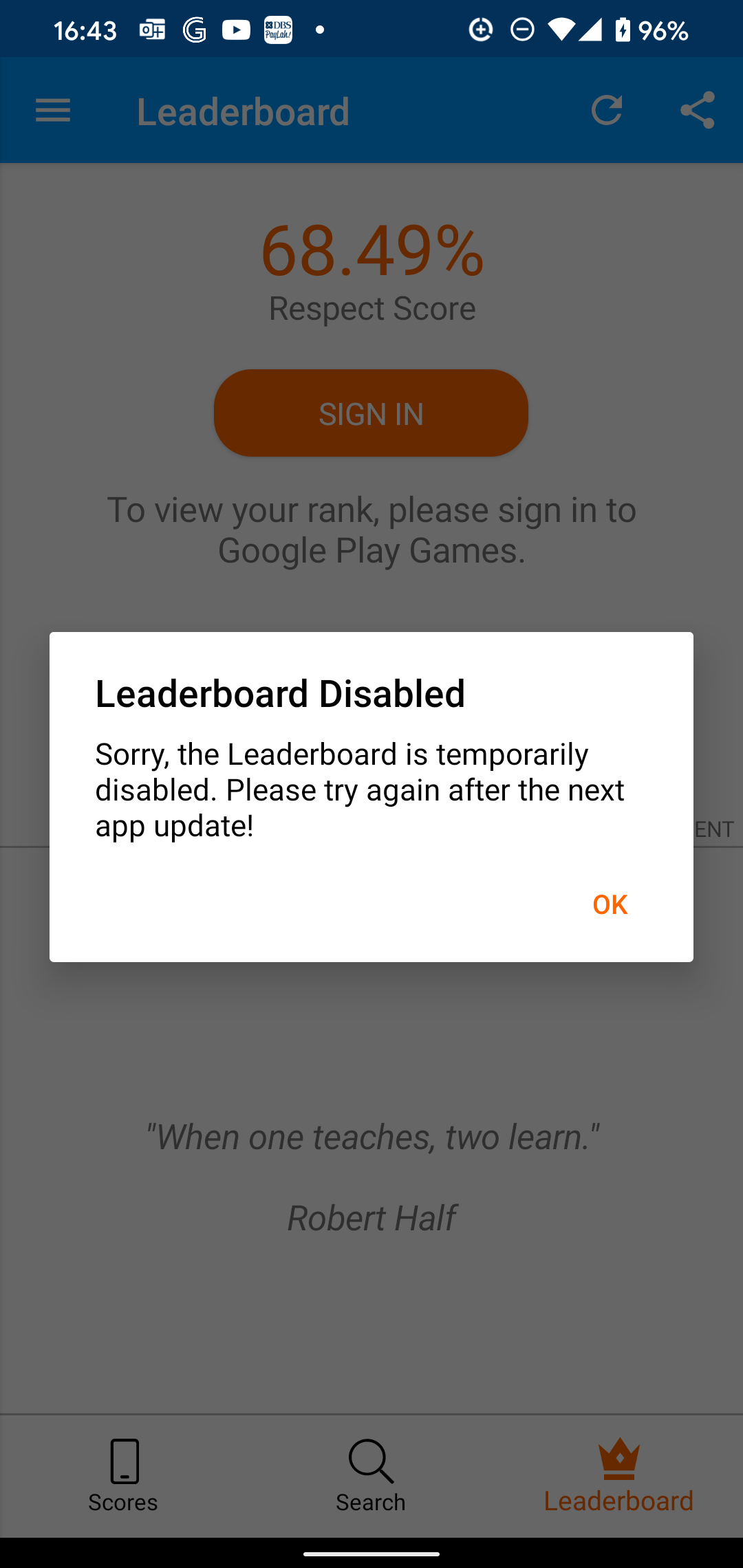
Task: Select the Leaderboard tab
Action: coord(618,1476)
